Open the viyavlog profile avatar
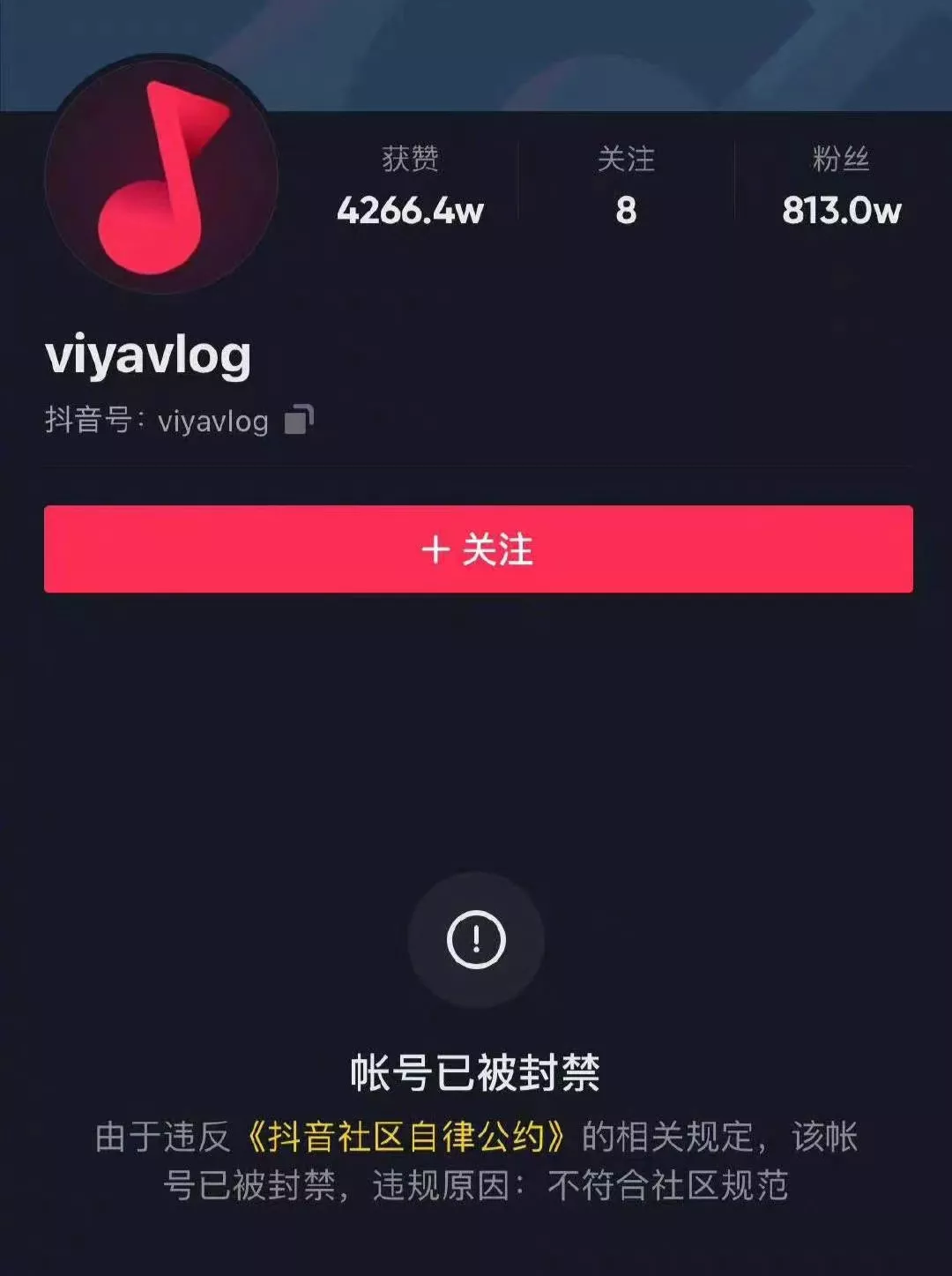The width and height of the screenshot is (952, 1276). [x=161, y=178]
